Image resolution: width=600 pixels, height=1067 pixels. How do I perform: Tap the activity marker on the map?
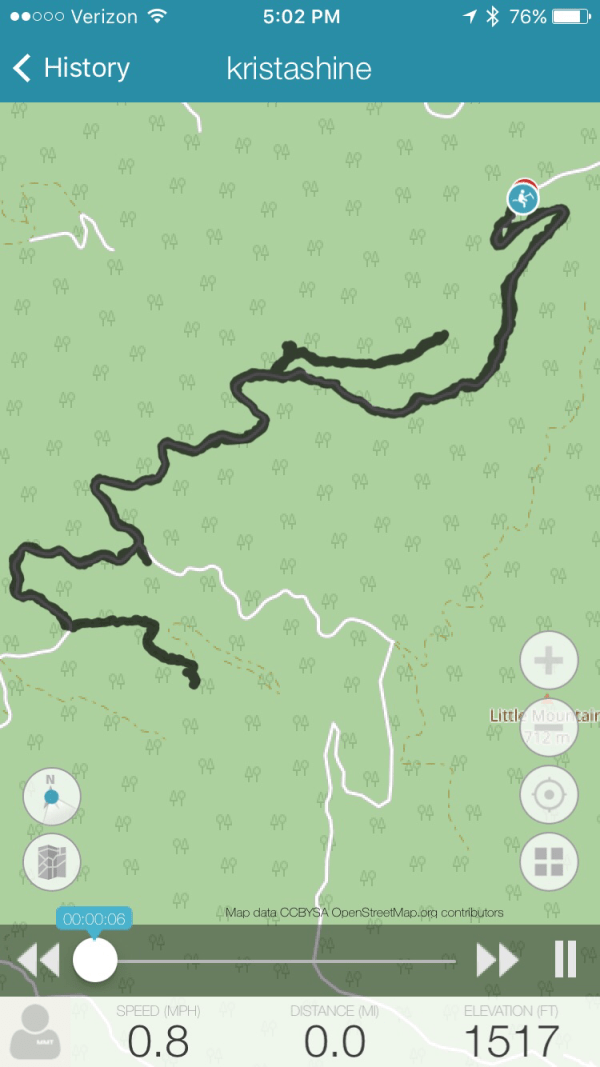[x=522, y=200]
